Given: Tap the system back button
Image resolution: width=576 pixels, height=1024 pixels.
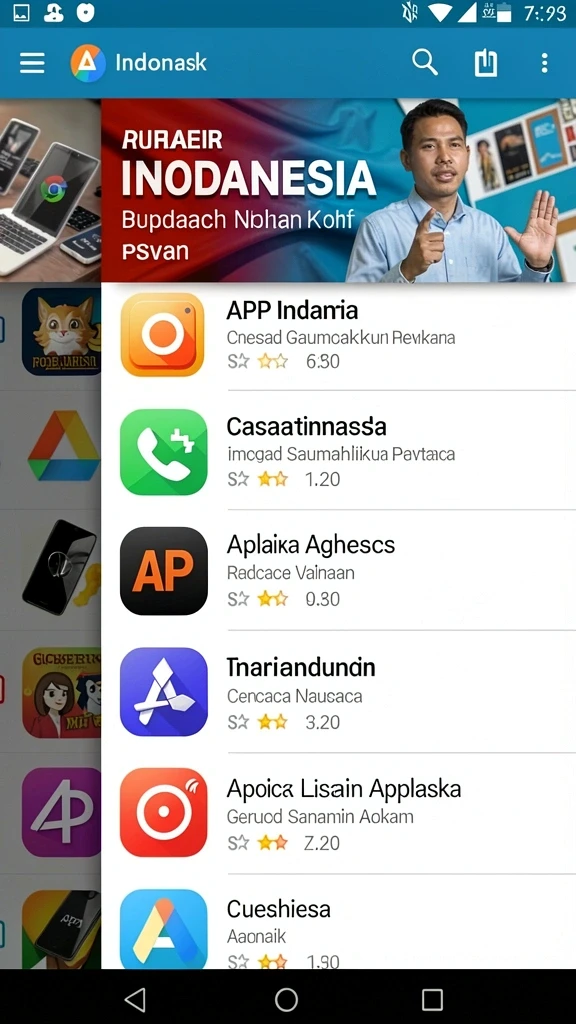Looking at the screenshot, I should pyautogui.click(x=135, y=999).
